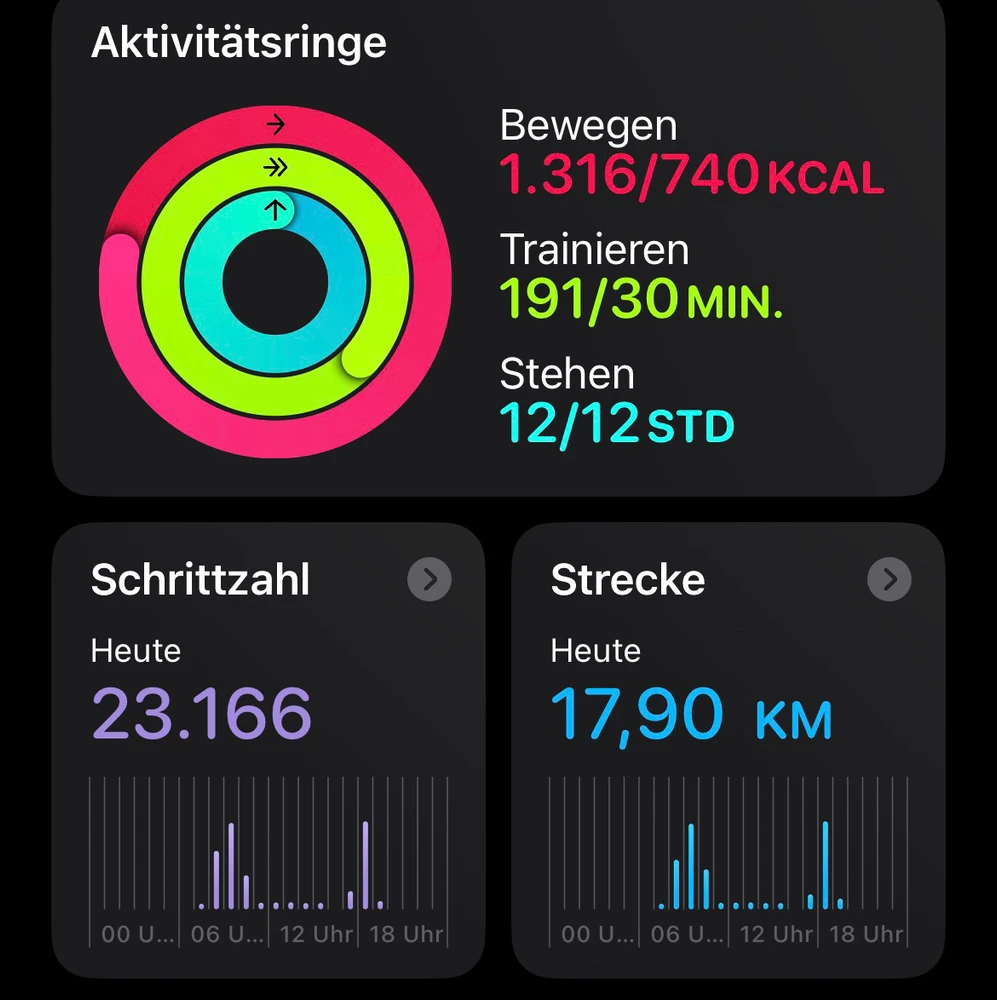This screenshot has width=997, height=1000.
Task: Open the Strecke chevron
Action: (x=889, y=580)
